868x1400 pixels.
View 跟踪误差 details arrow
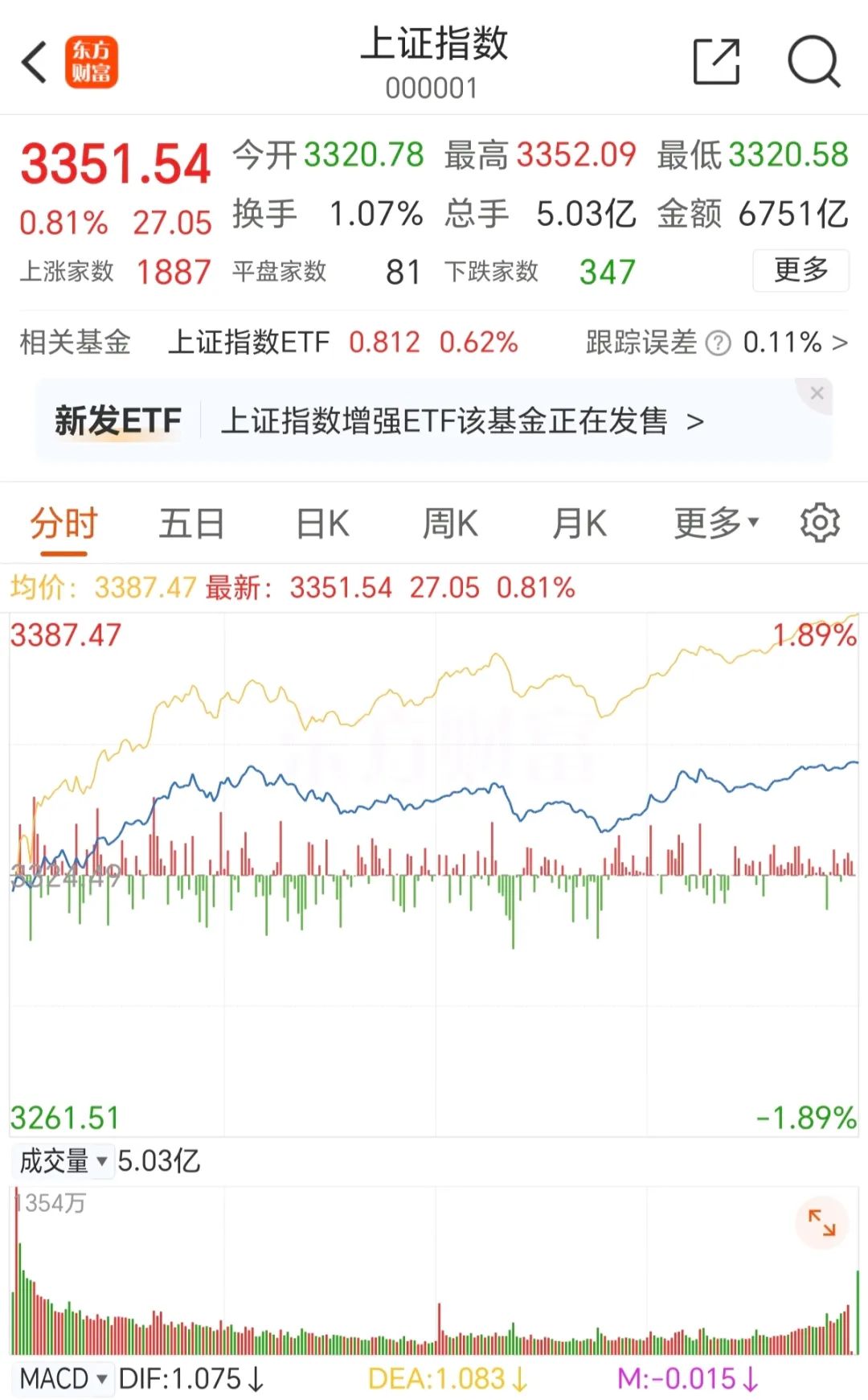tap(840, 343)
